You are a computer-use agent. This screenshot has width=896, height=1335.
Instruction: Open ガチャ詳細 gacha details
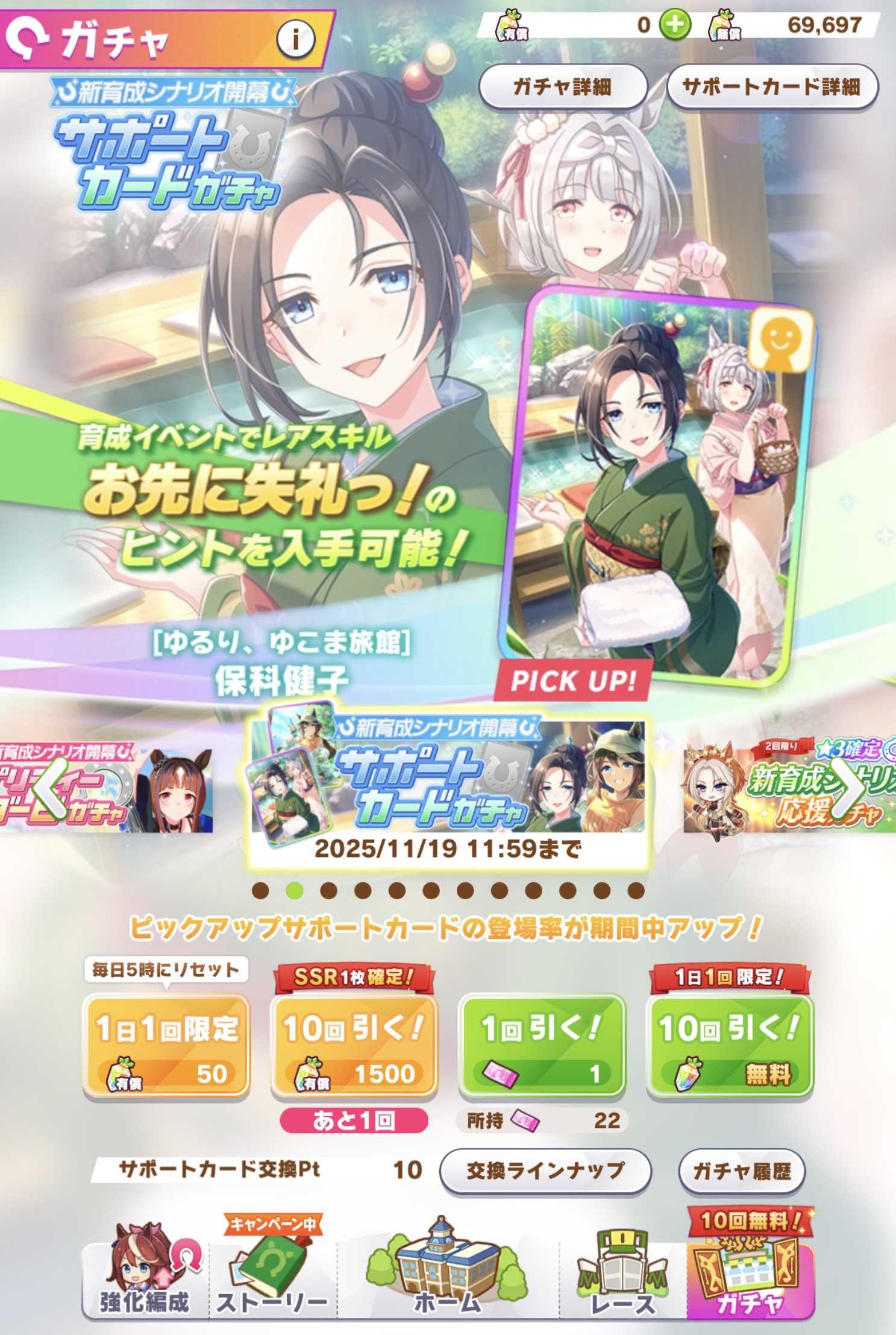(562, 87)
